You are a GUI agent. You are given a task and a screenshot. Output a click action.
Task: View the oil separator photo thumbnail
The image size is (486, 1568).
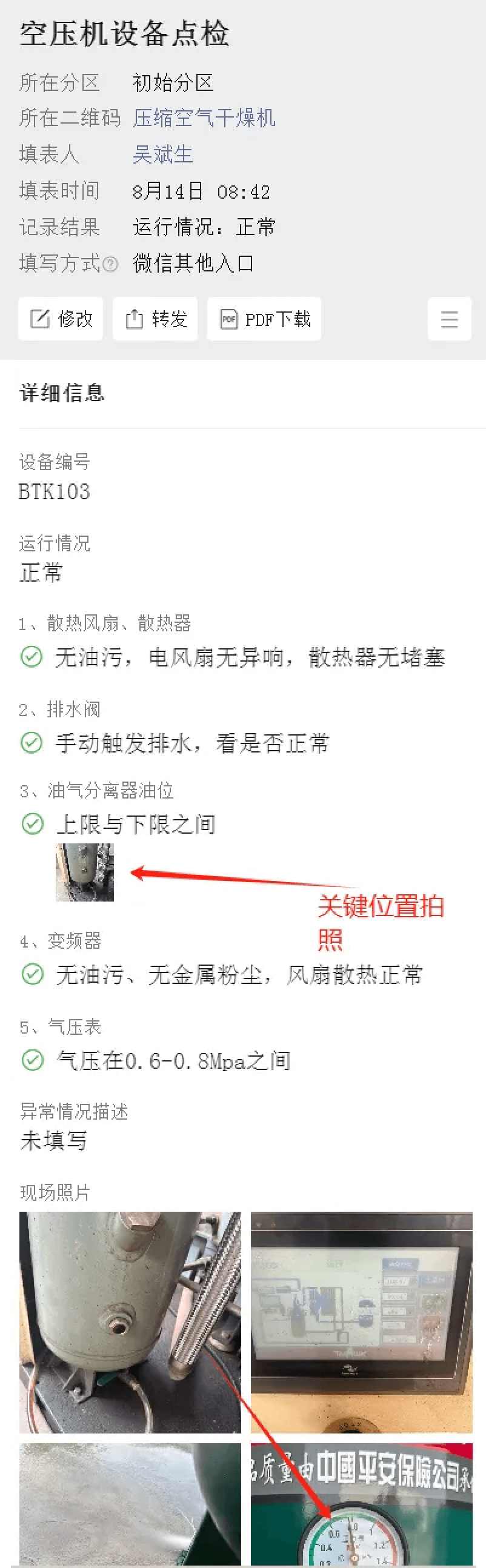[x=85, y=872]
